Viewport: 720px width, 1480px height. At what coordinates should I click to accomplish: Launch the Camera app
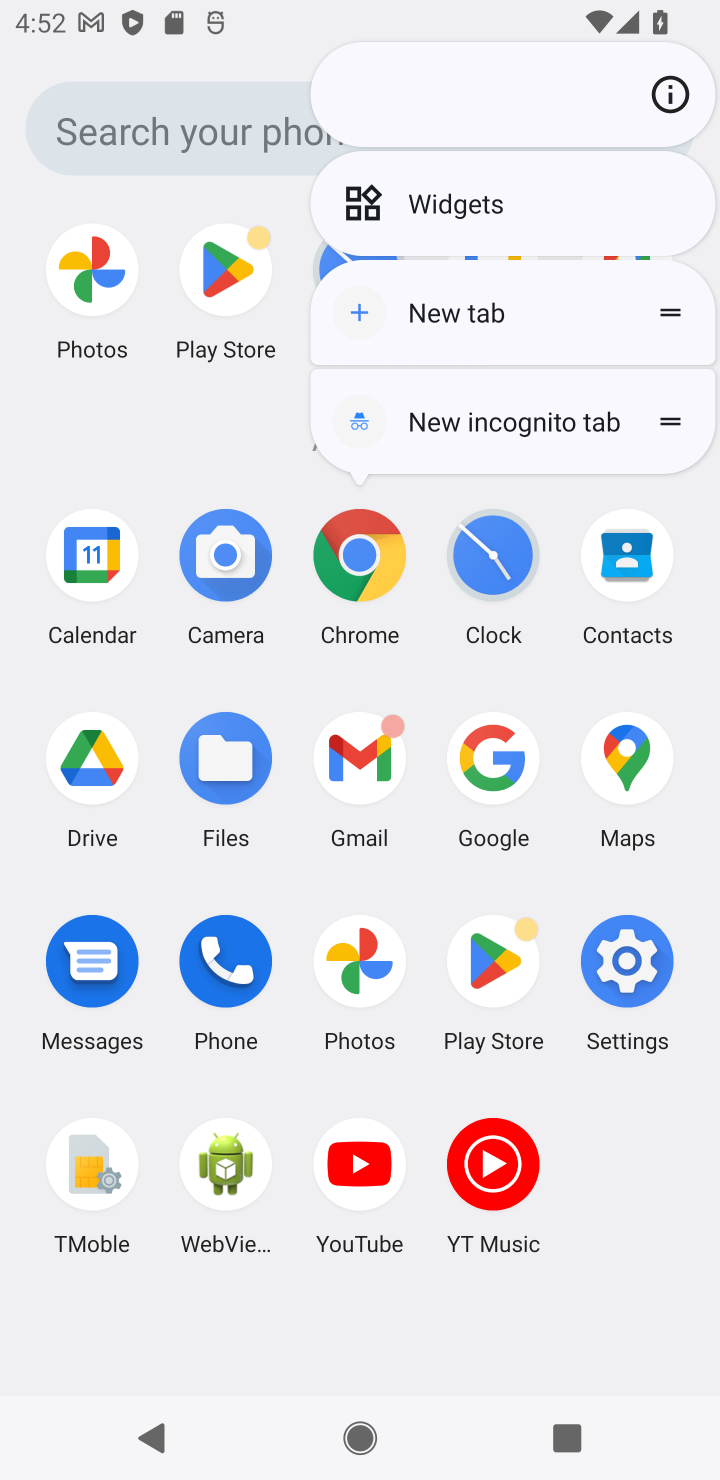(226, 577)
